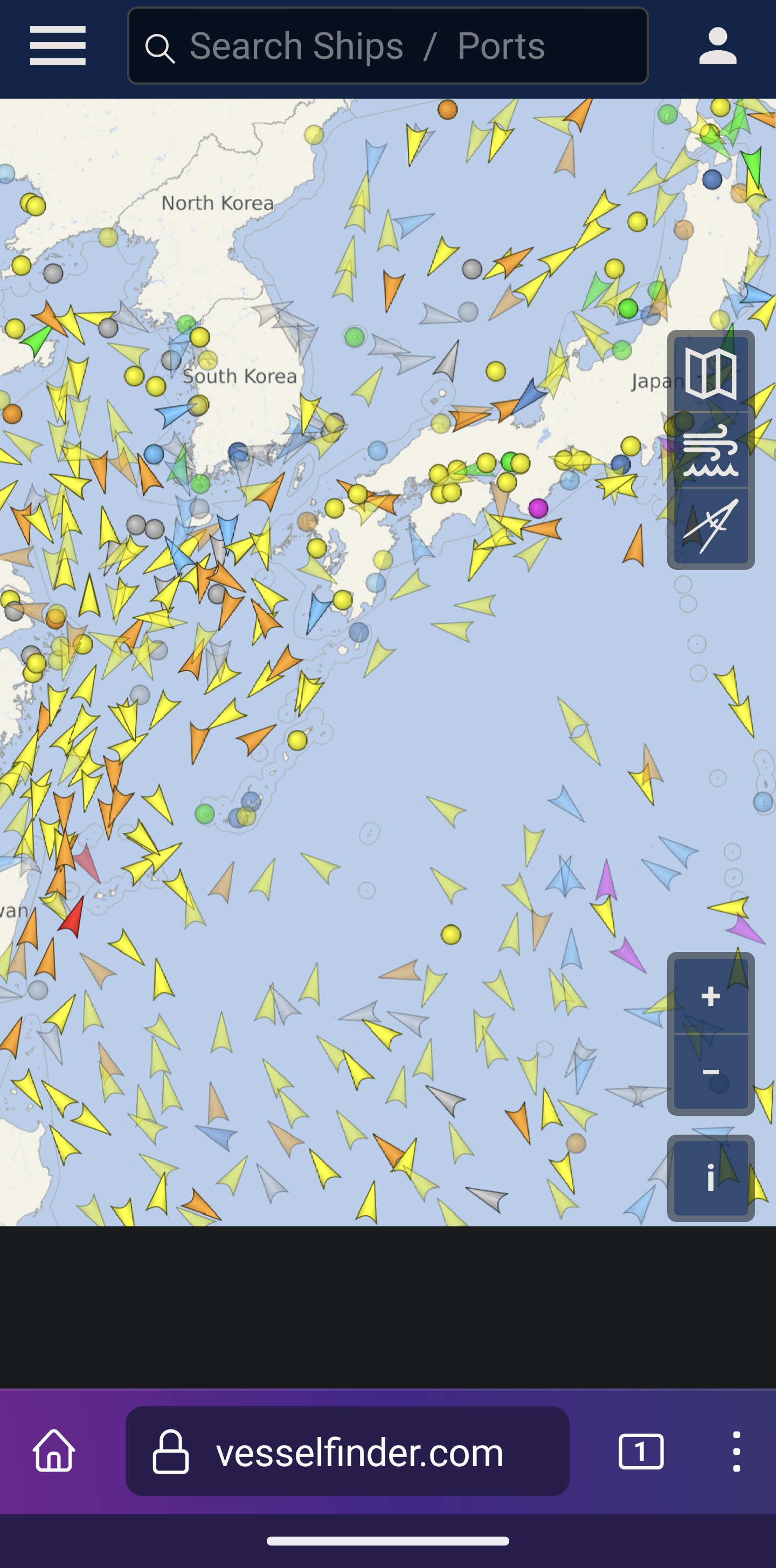Open the map info button

click(710, 1178)
